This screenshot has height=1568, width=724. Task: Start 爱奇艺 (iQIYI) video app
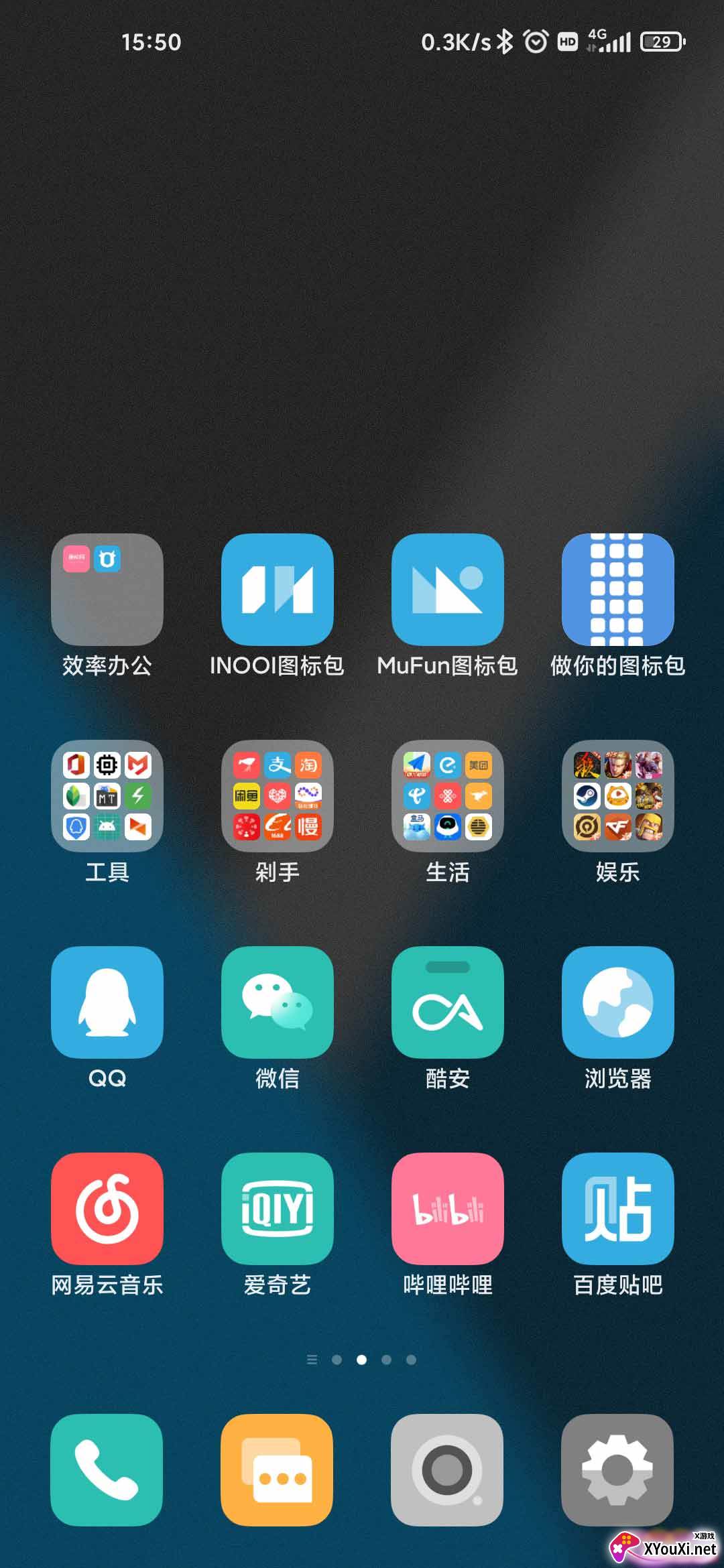(x=277, y=1210)
